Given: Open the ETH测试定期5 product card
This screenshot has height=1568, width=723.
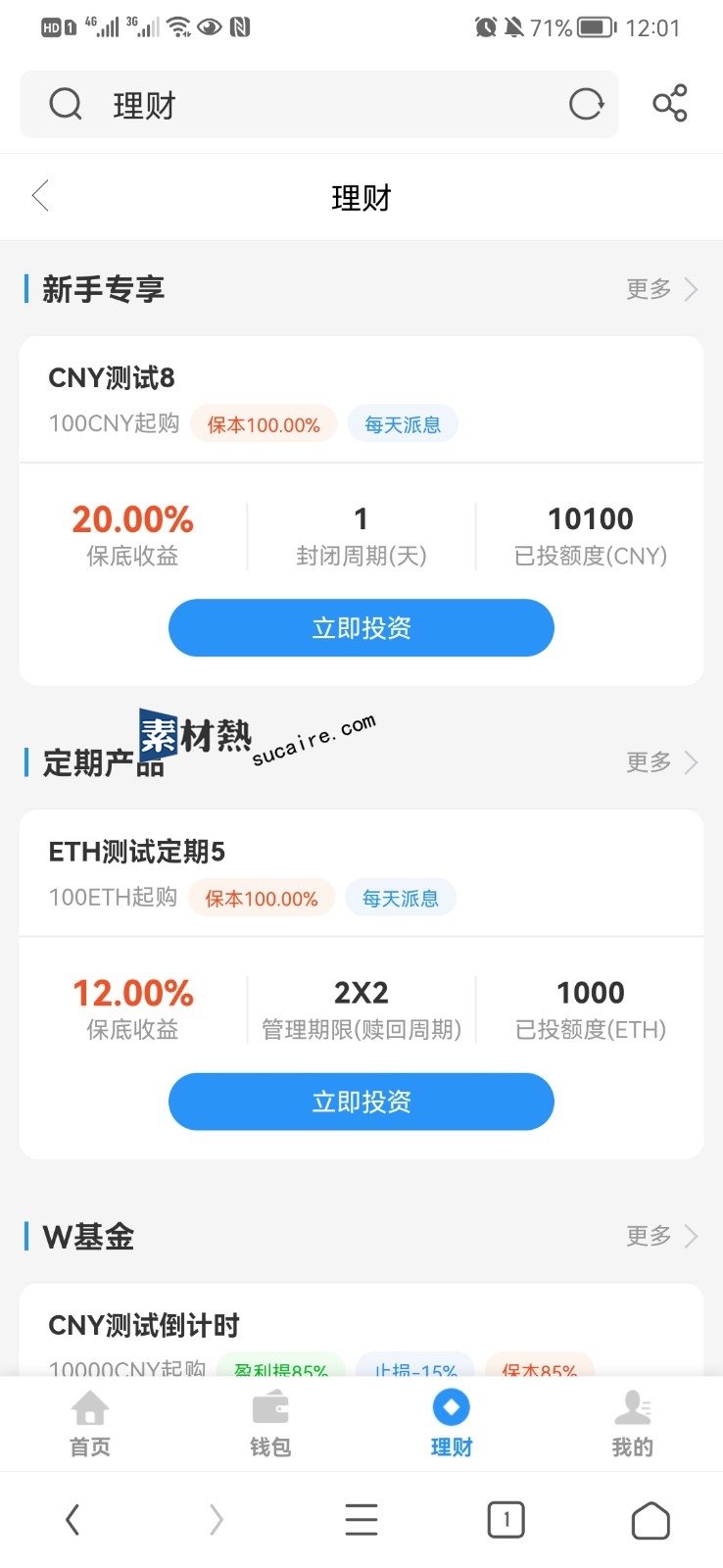Looking at the screenshot, I should [361, 984].
